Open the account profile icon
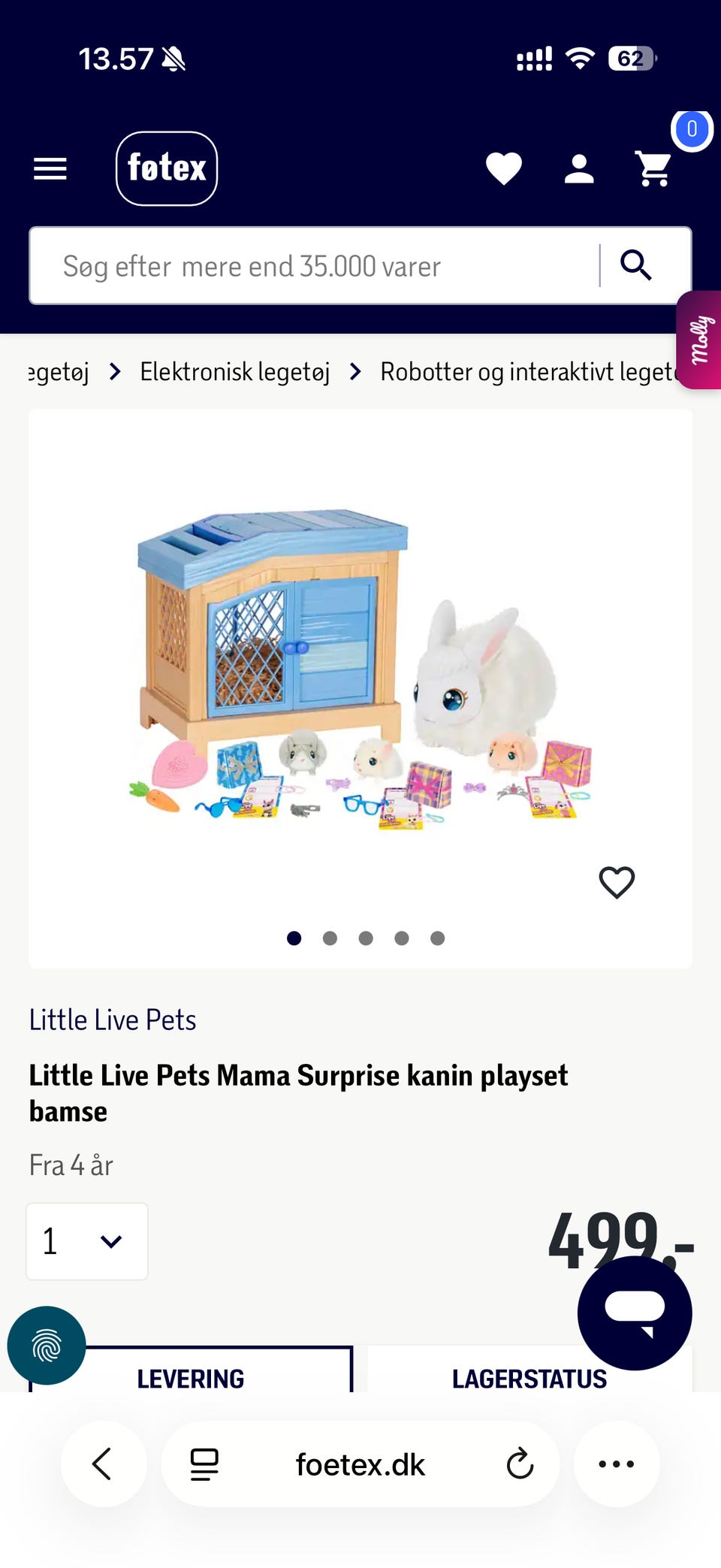This screenshot has width=721, height=1568. point(579,168)
